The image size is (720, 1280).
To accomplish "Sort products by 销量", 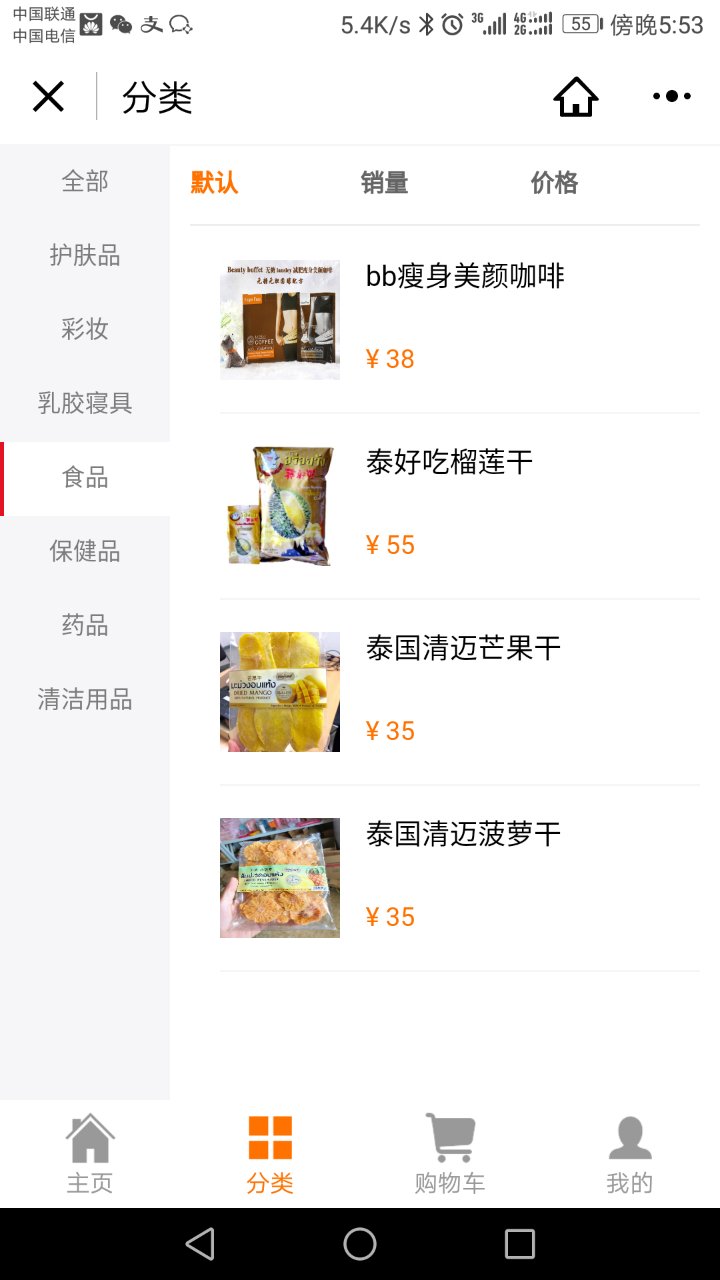I will click(384, 183).
